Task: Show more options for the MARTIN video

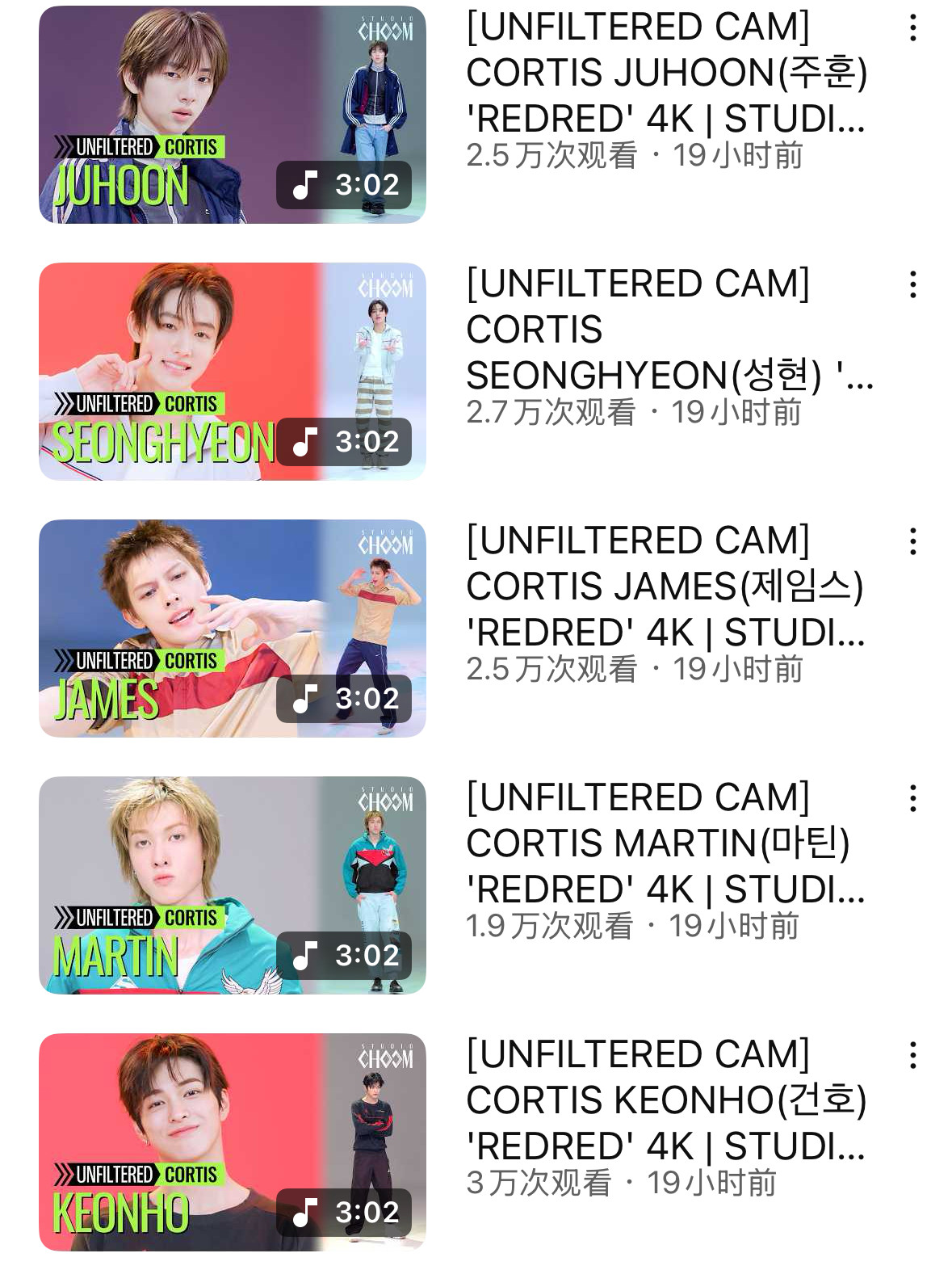Action: pos(912,798)
